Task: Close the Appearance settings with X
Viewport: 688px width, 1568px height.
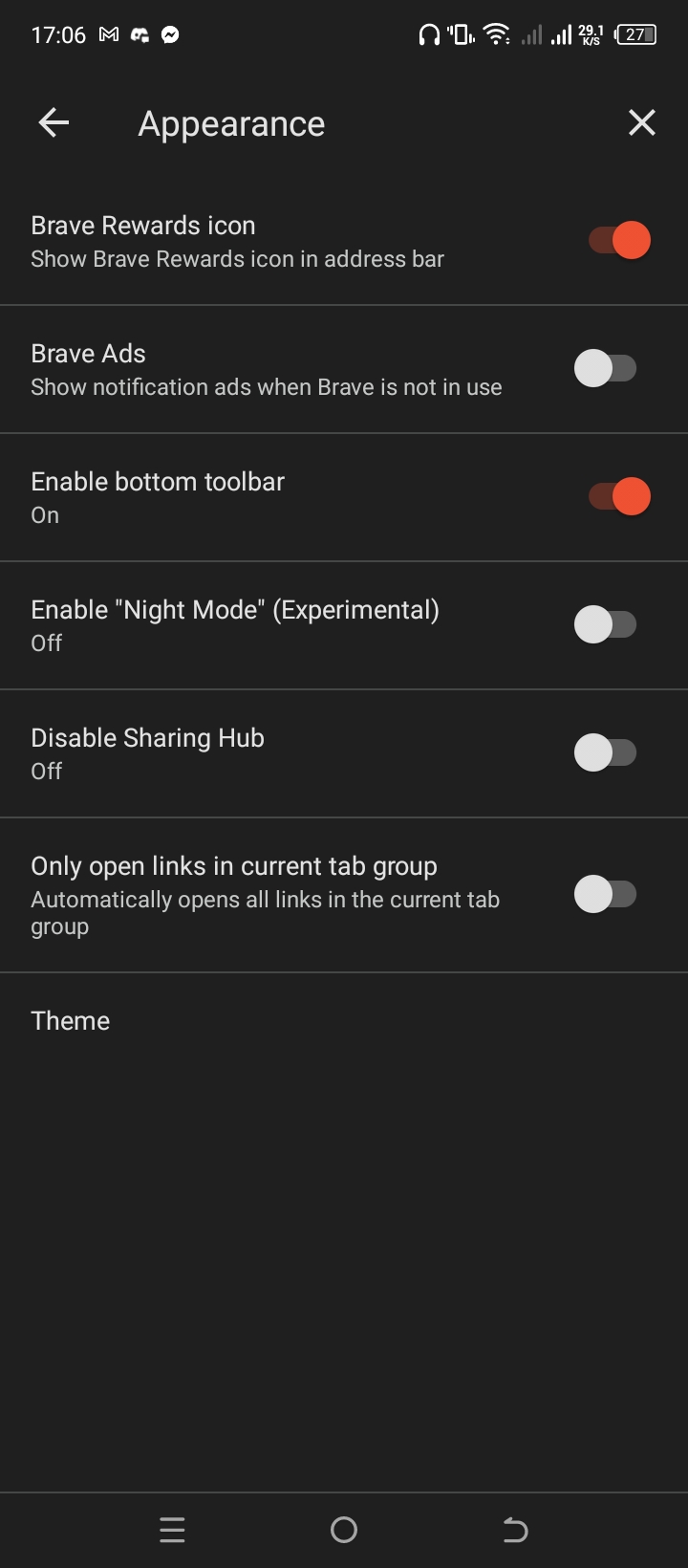Action: click(642, 122)
